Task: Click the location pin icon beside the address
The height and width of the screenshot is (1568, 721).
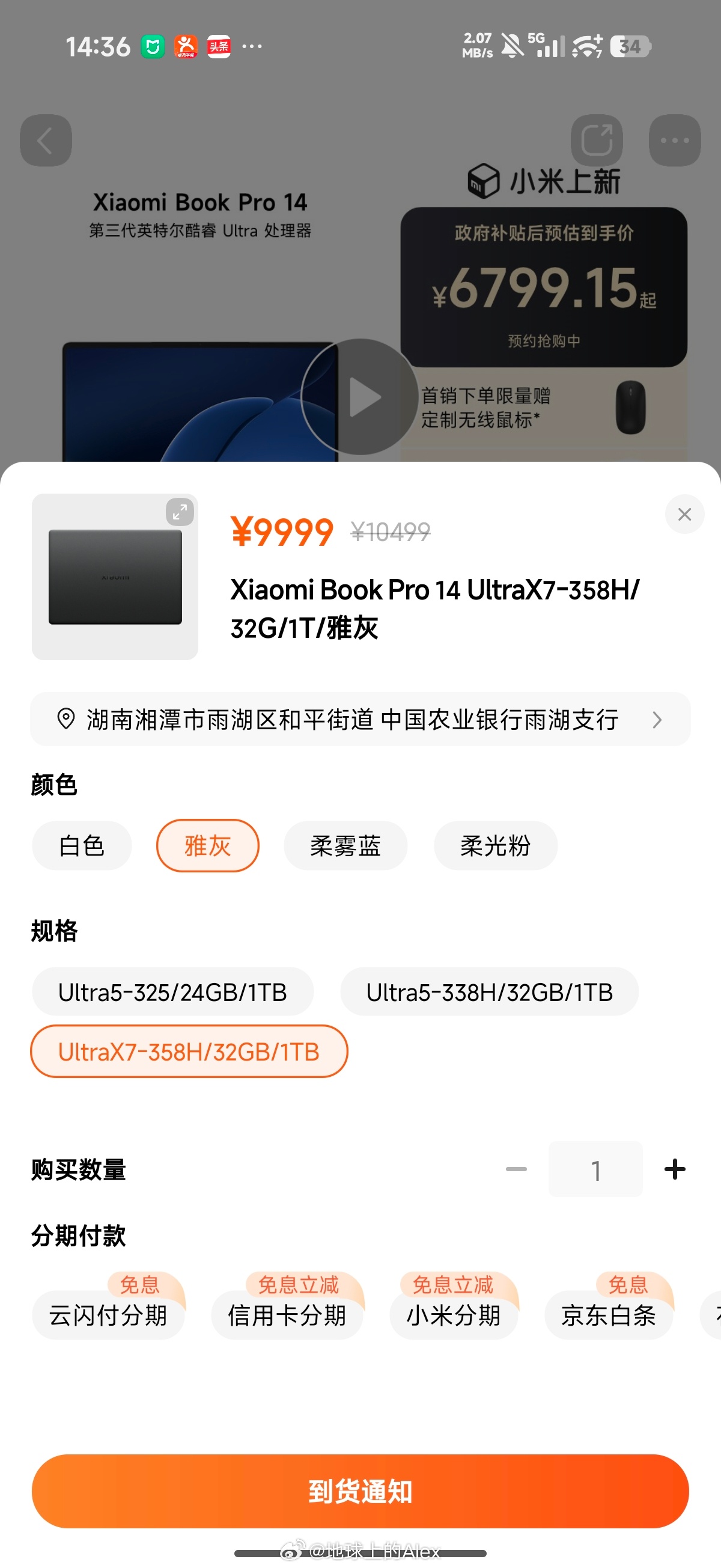Action: [65, 720]
